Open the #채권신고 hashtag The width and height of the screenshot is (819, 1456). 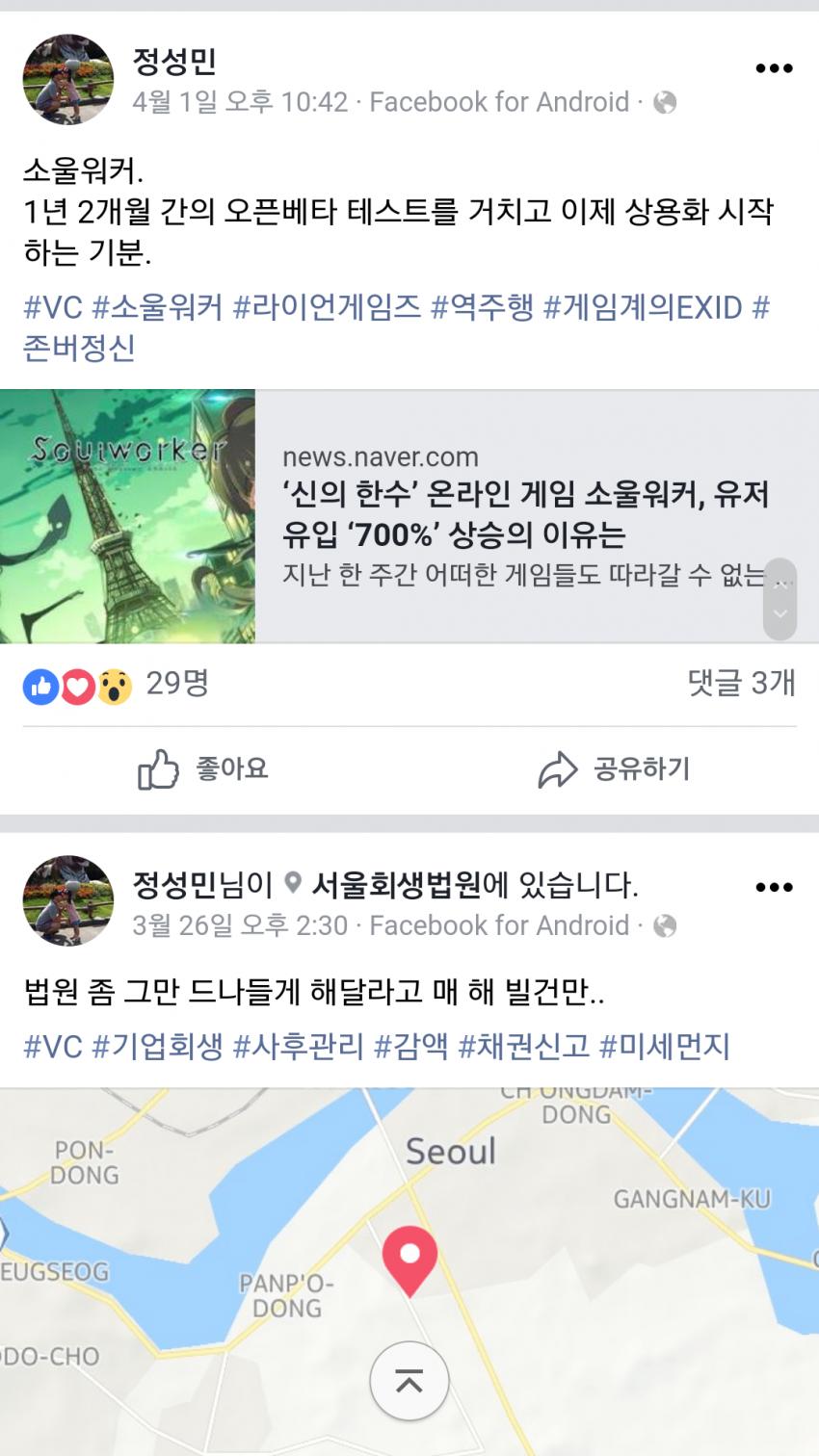523,1047
